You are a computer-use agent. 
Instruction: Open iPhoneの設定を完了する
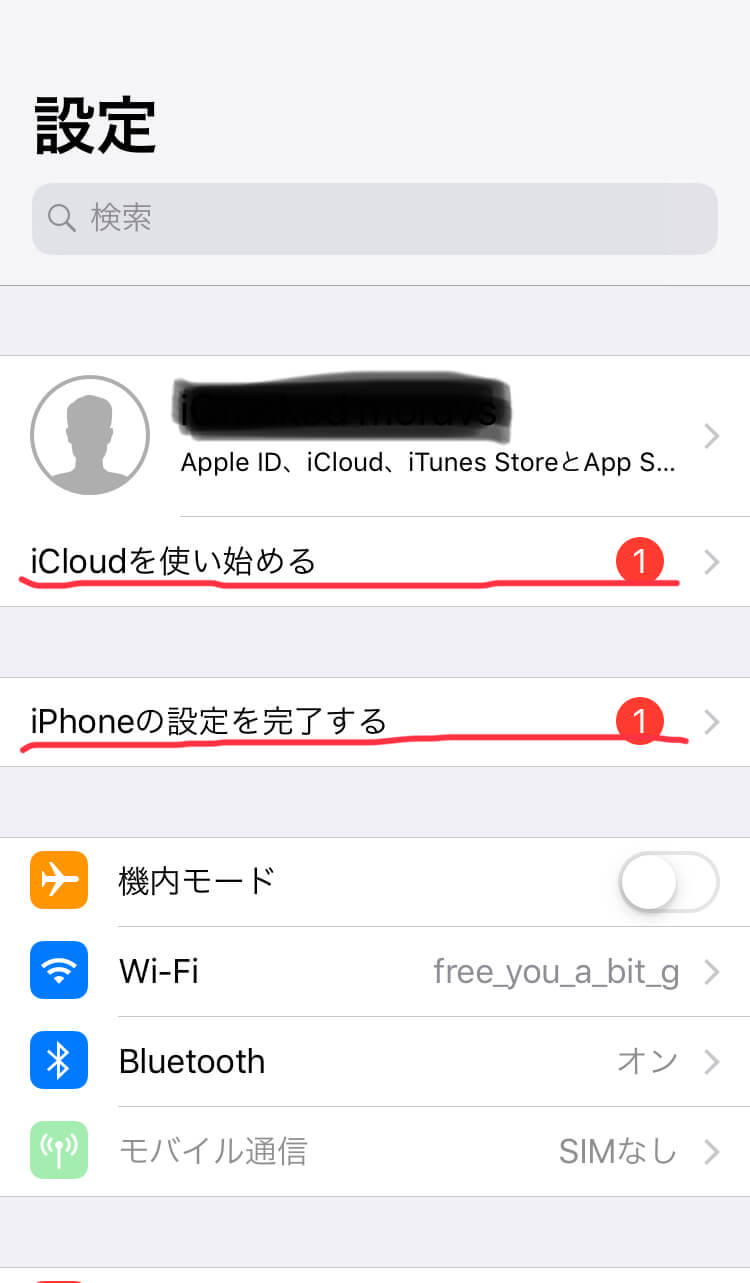[x=375, y=722]
